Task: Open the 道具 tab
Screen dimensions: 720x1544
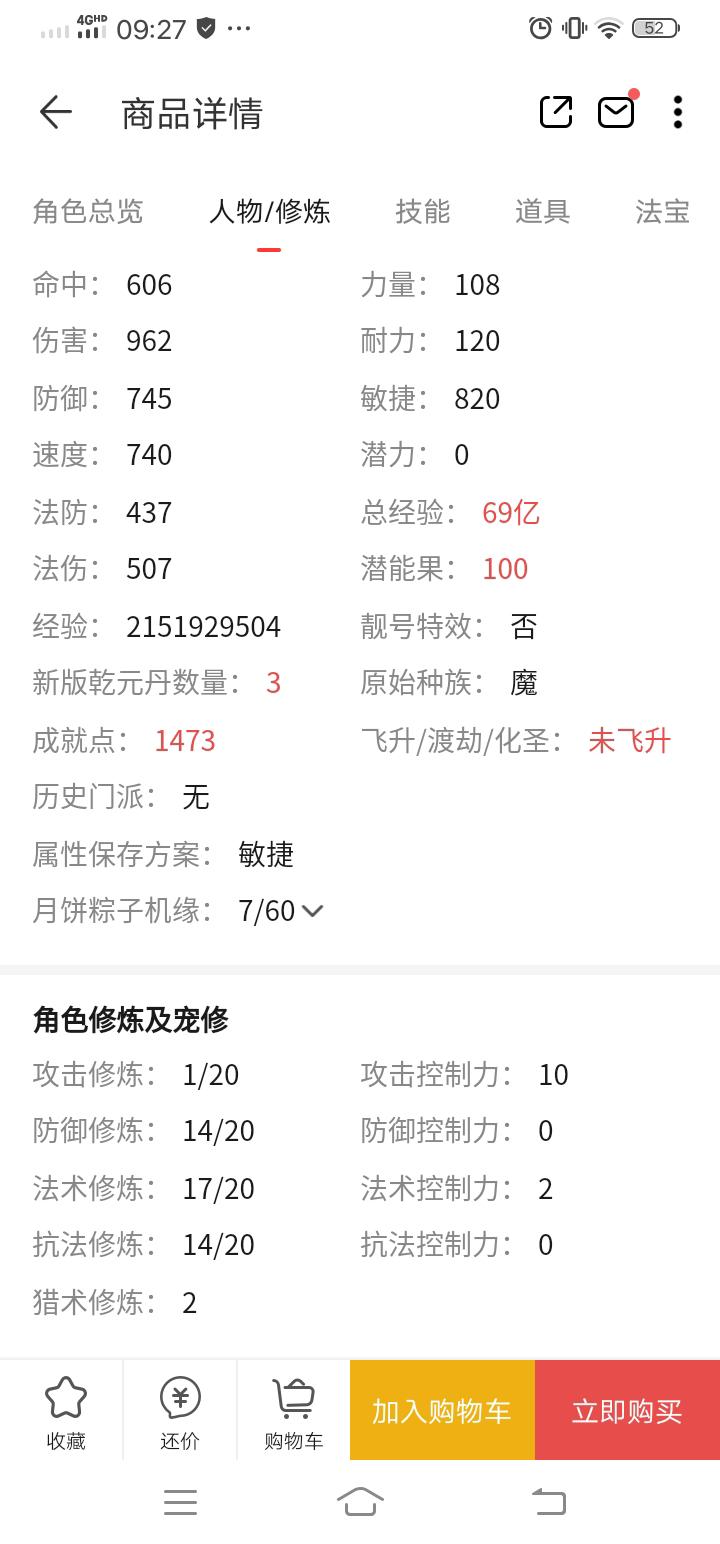Action: [543, 211]
